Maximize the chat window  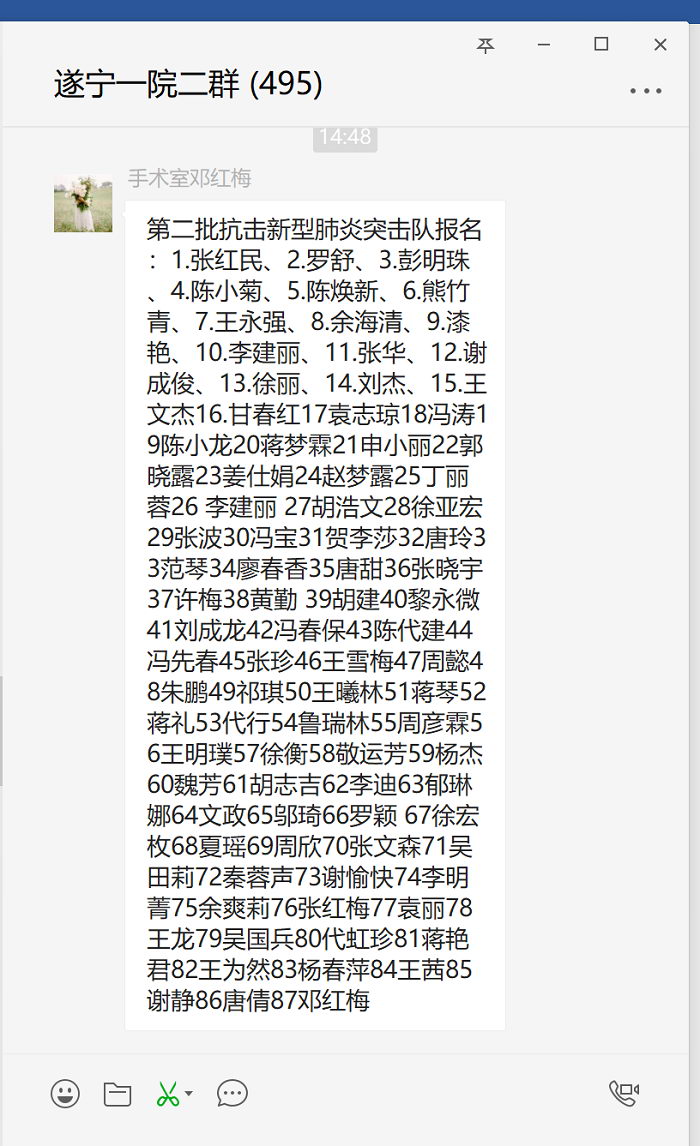click(601, 45)
